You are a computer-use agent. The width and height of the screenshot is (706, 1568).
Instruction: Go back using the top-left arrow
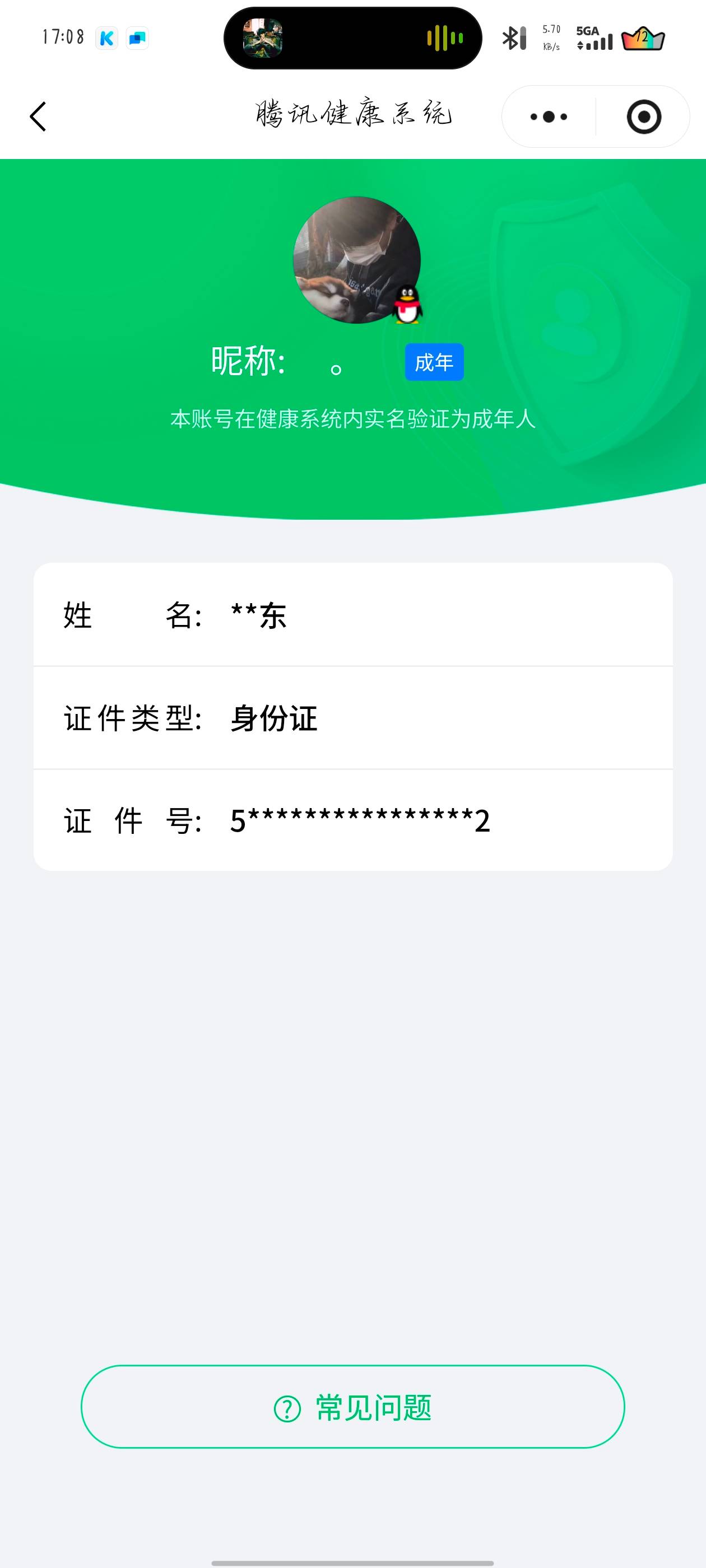[38, 116]
